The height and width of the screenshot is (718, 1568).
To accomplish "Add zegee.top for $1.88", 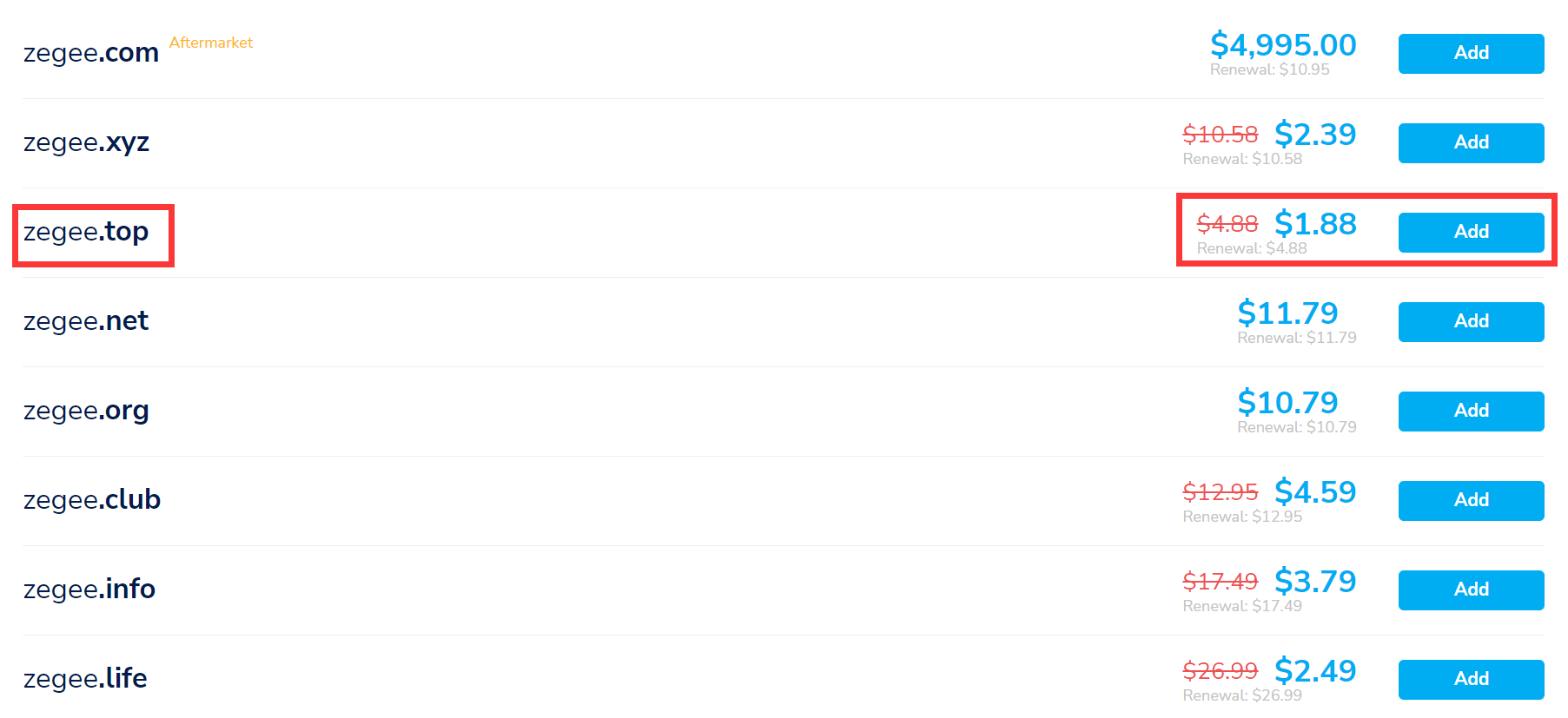I will (x=1470, y=232).
